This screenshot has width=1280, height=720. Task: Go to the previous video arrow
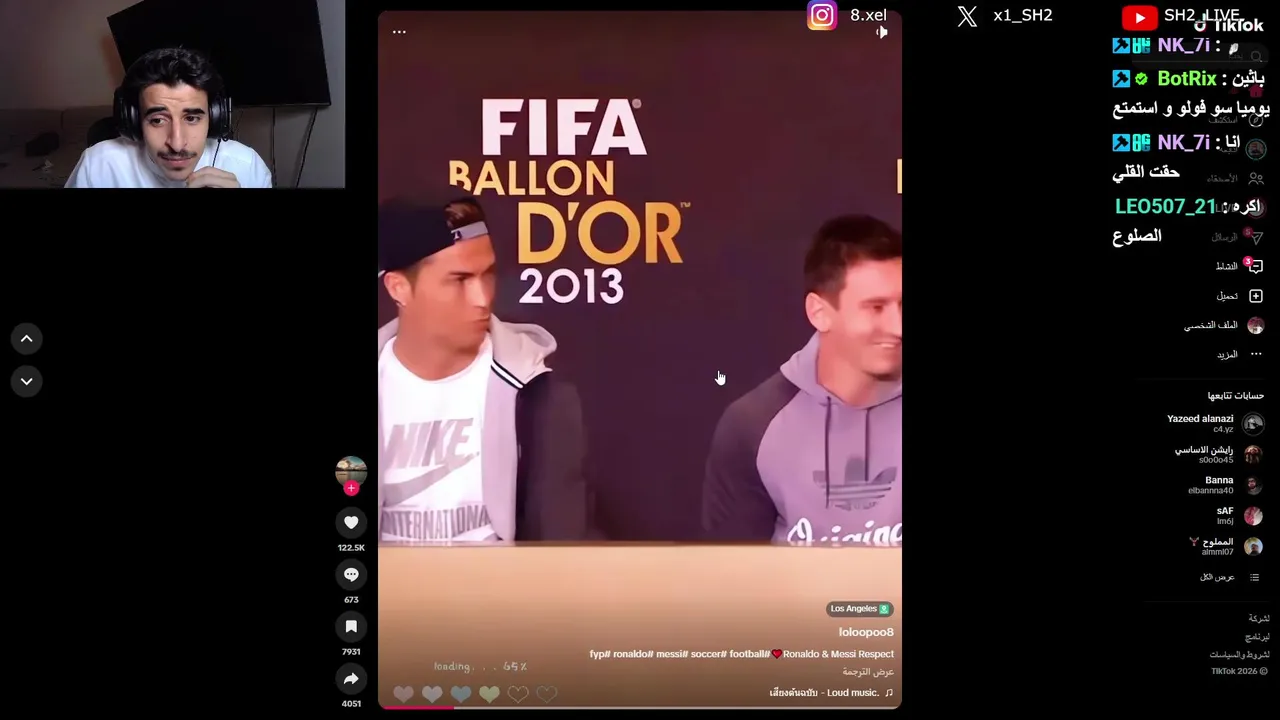[x=27, y=339]
